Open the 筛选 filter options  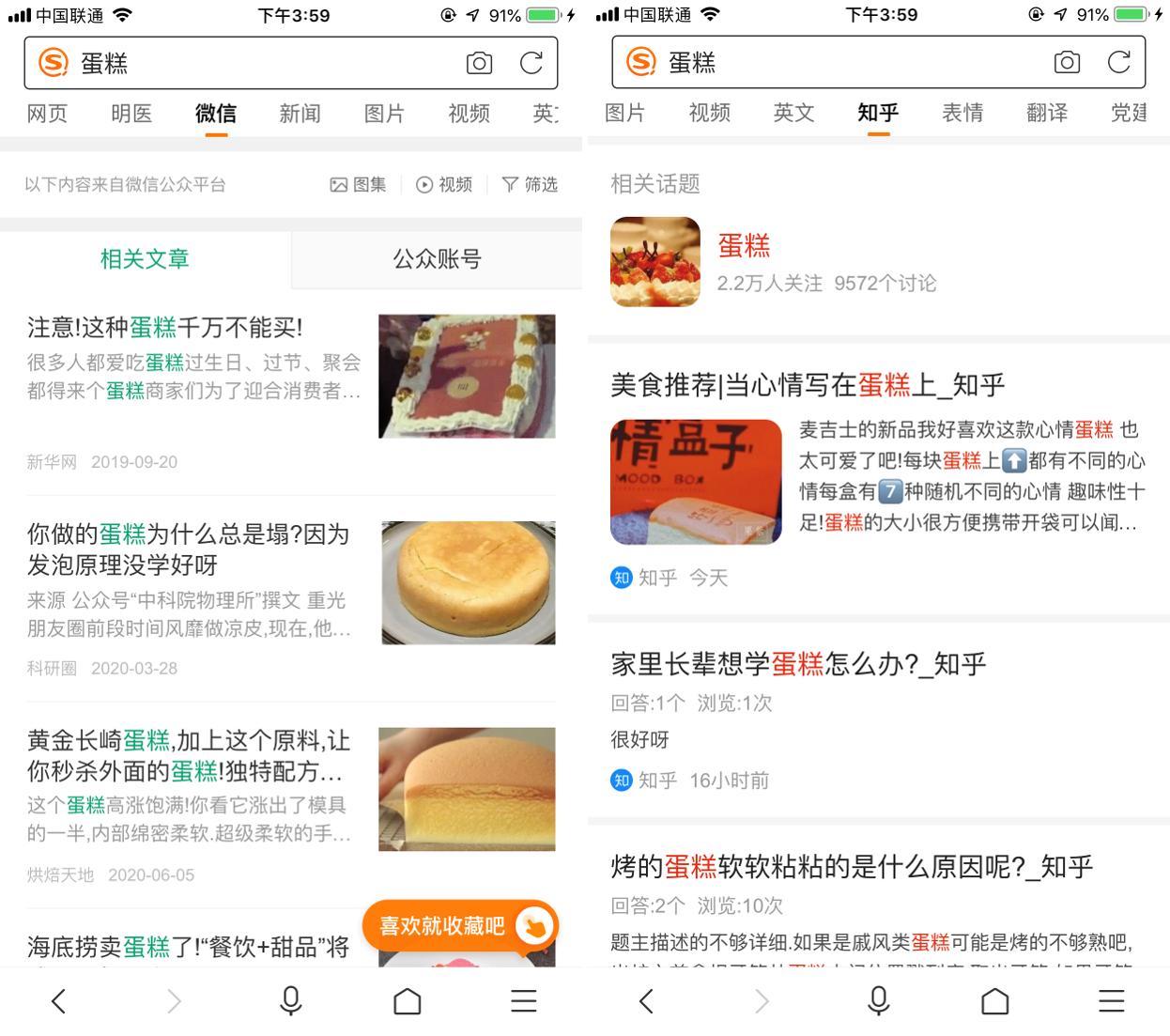pos(530,184)
